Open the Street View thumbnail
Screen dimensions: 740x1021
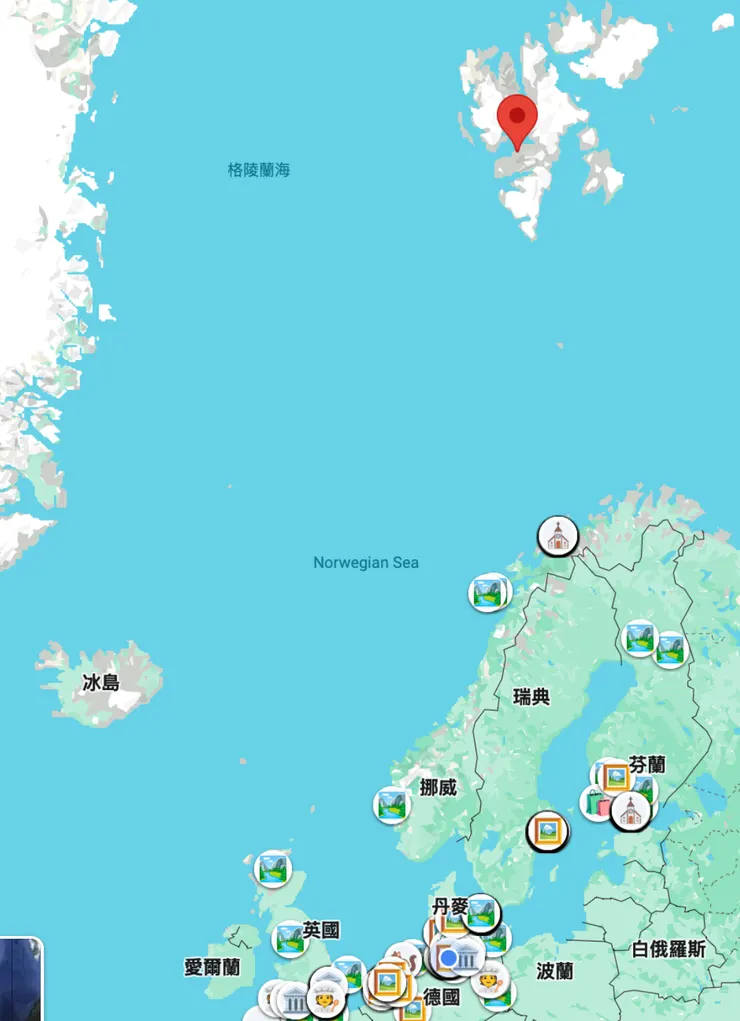21,978
